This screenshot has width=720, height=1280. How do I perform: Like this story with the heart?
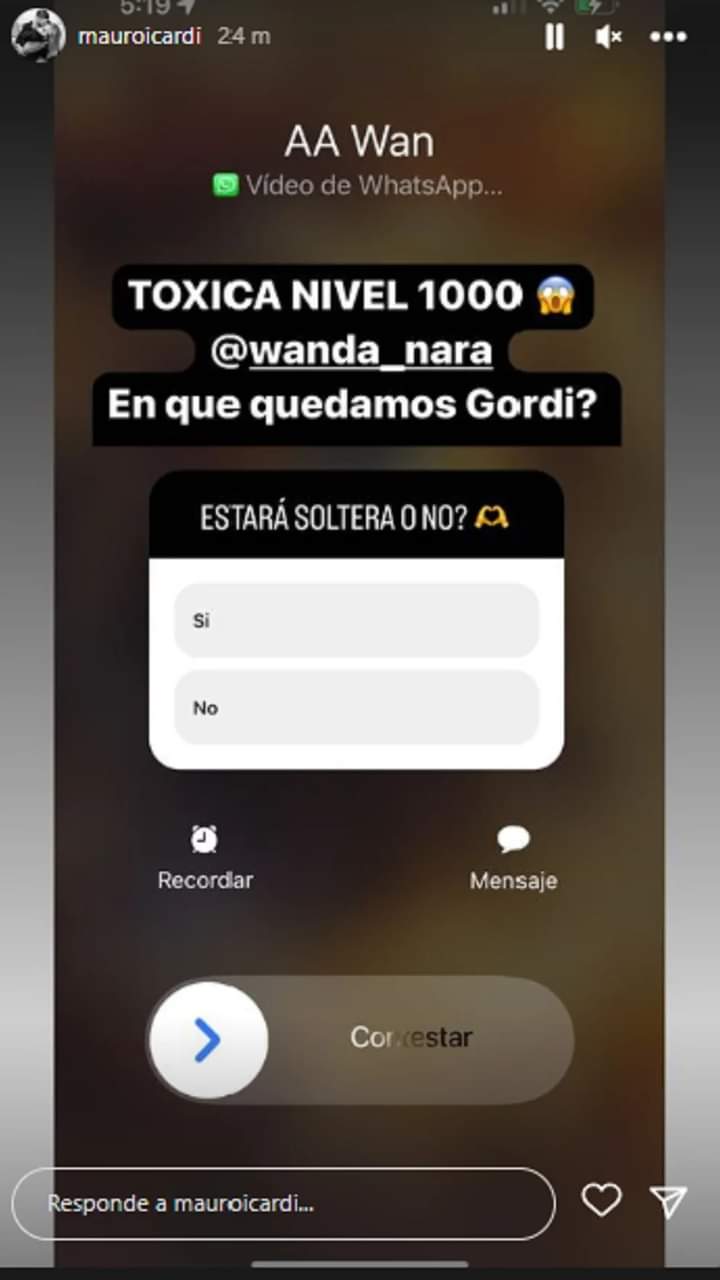601,1200
